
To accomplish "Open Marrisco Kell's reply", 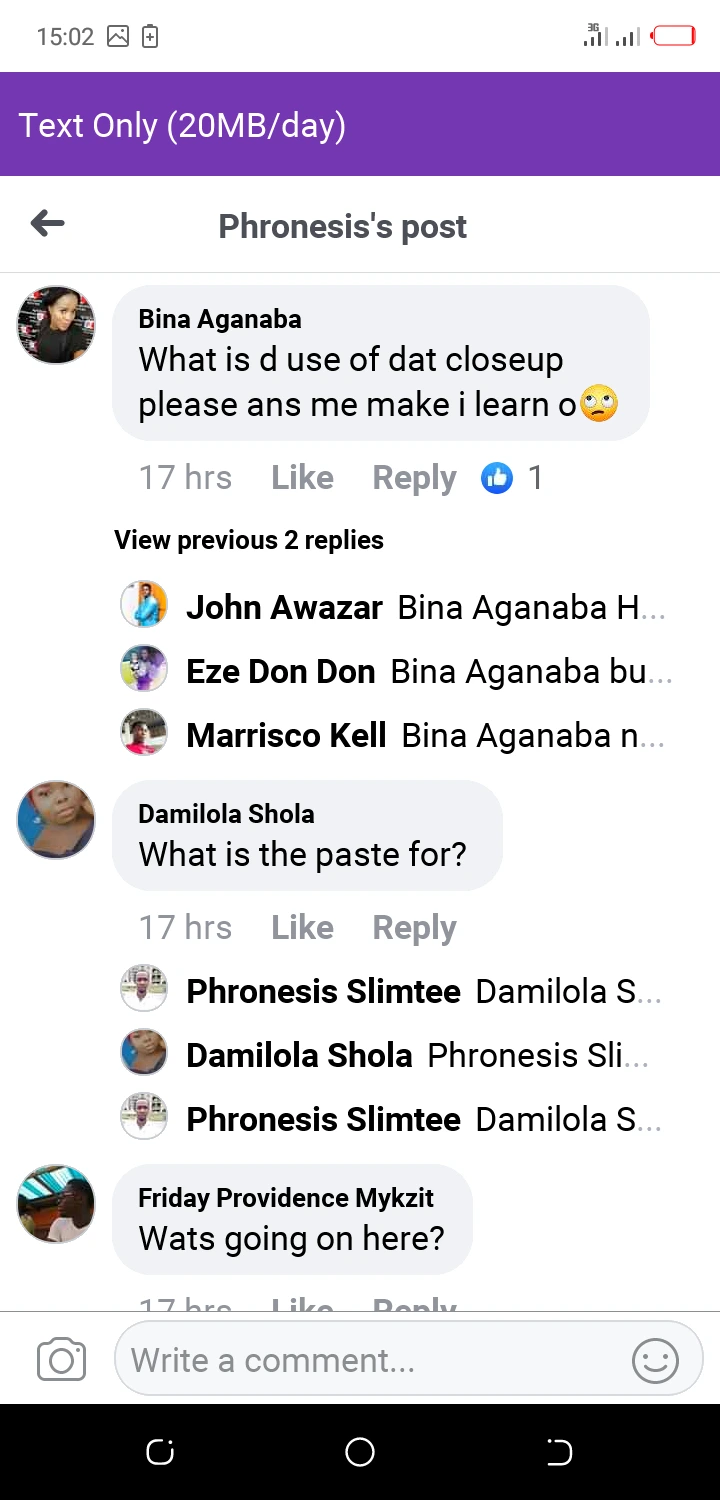I will [x=425, y=735].
